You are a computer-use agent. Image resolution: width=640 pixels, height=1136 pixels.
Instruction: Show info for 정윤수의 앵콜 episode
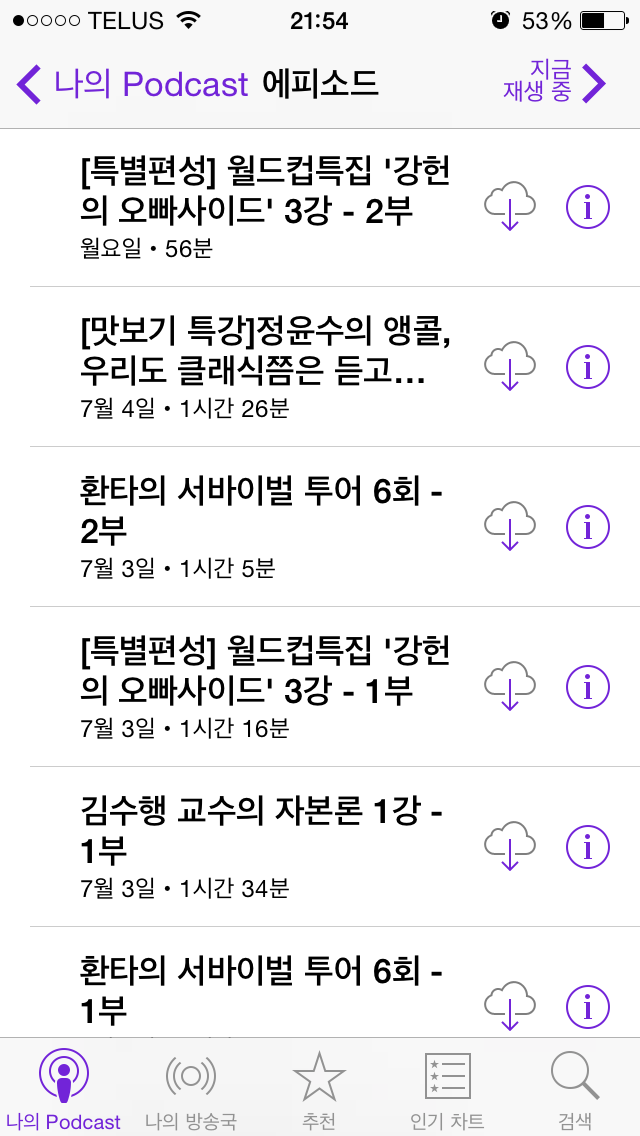(588, 367)
